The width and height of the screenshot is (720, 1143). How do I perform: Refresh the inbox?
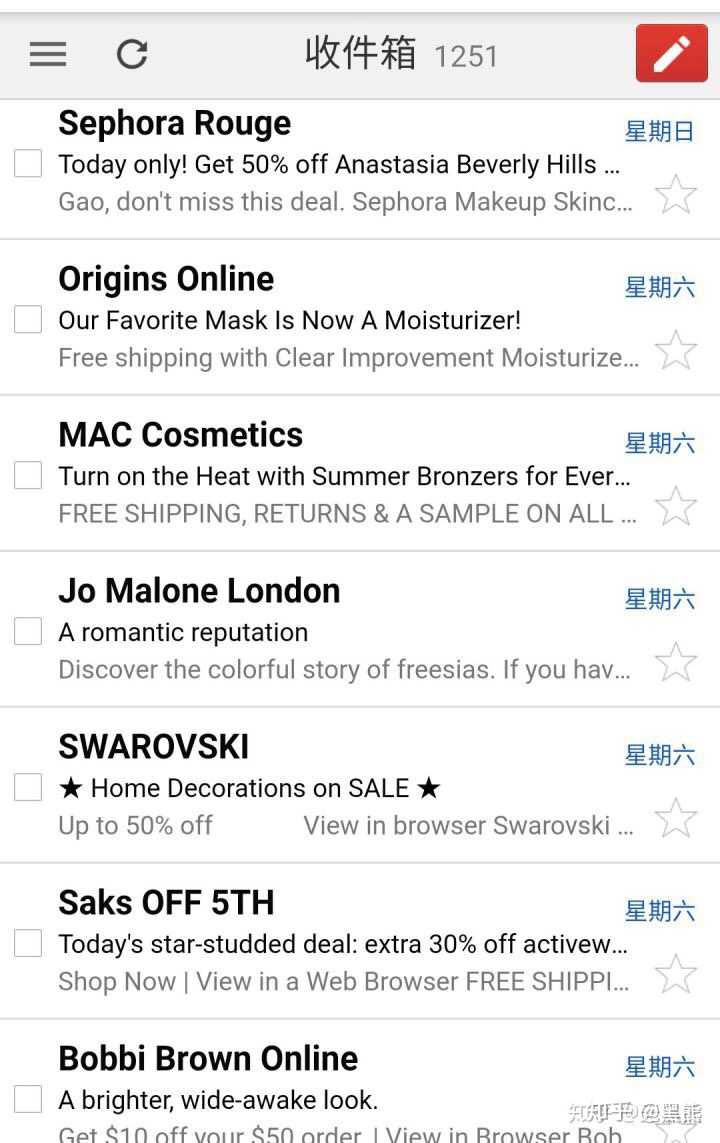(132, 54)
